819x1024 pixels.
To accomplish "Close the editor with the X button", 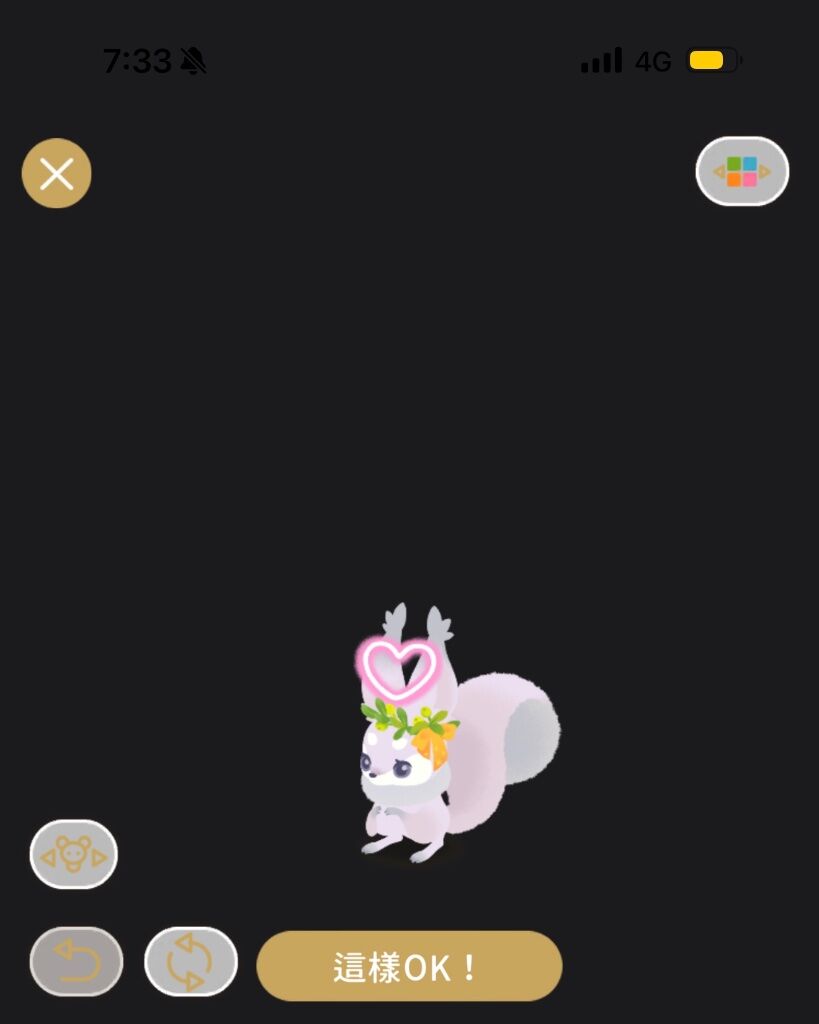I will [x=57, y=174].
